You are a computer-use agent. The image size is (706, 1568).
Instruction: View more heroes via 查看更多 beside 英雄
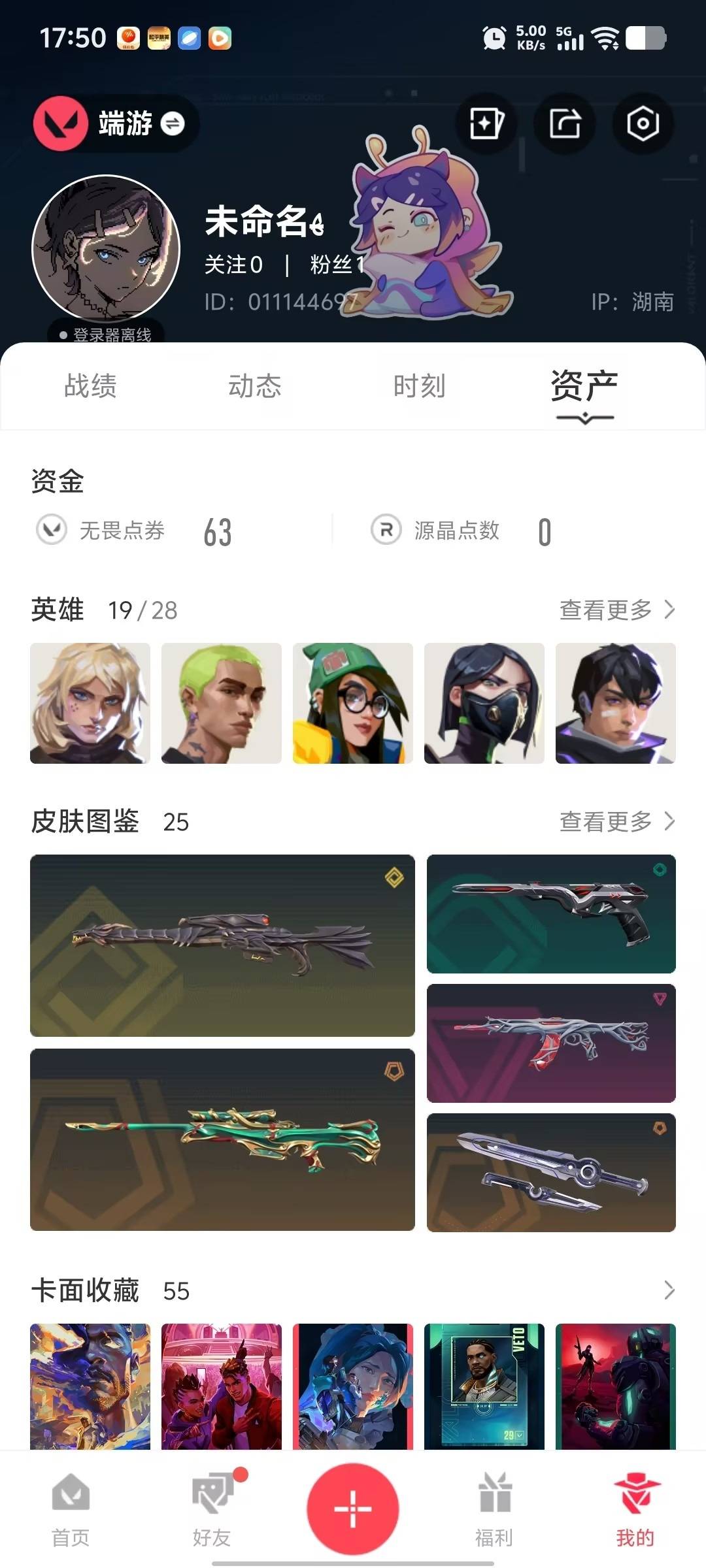616,610
